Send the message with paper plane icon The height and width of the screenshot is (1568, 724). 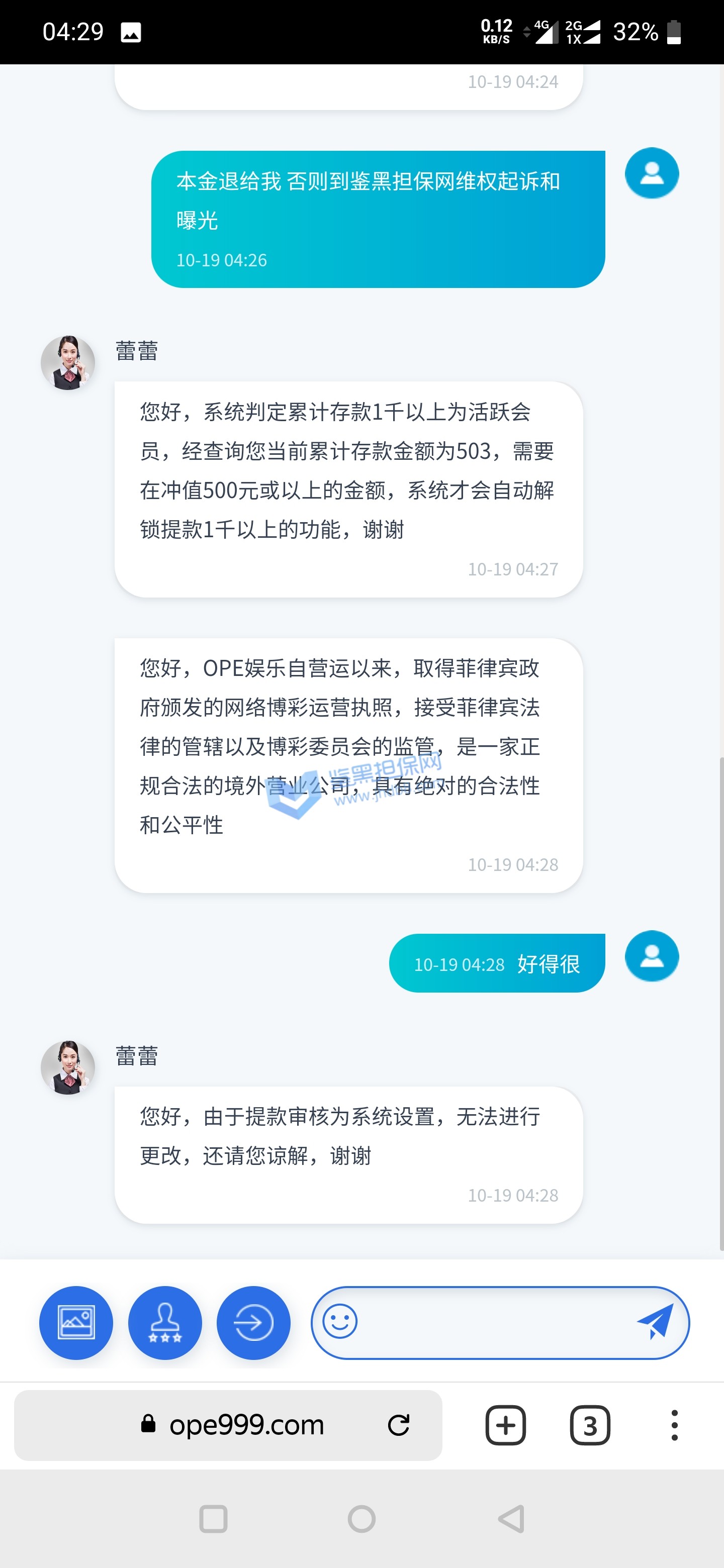655,1321
